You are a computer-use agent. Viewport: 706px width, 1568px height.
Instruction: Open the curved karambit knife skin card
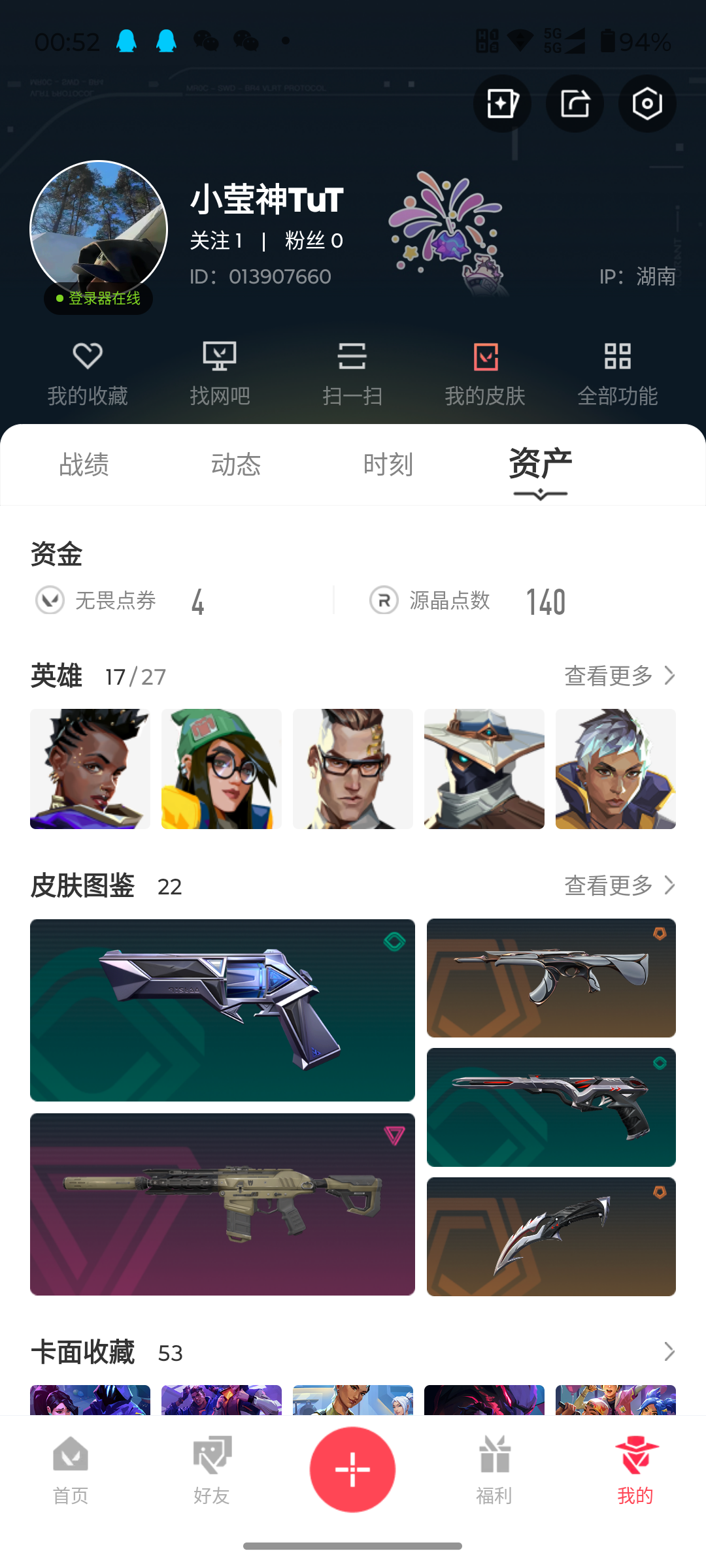point(551,1237)
